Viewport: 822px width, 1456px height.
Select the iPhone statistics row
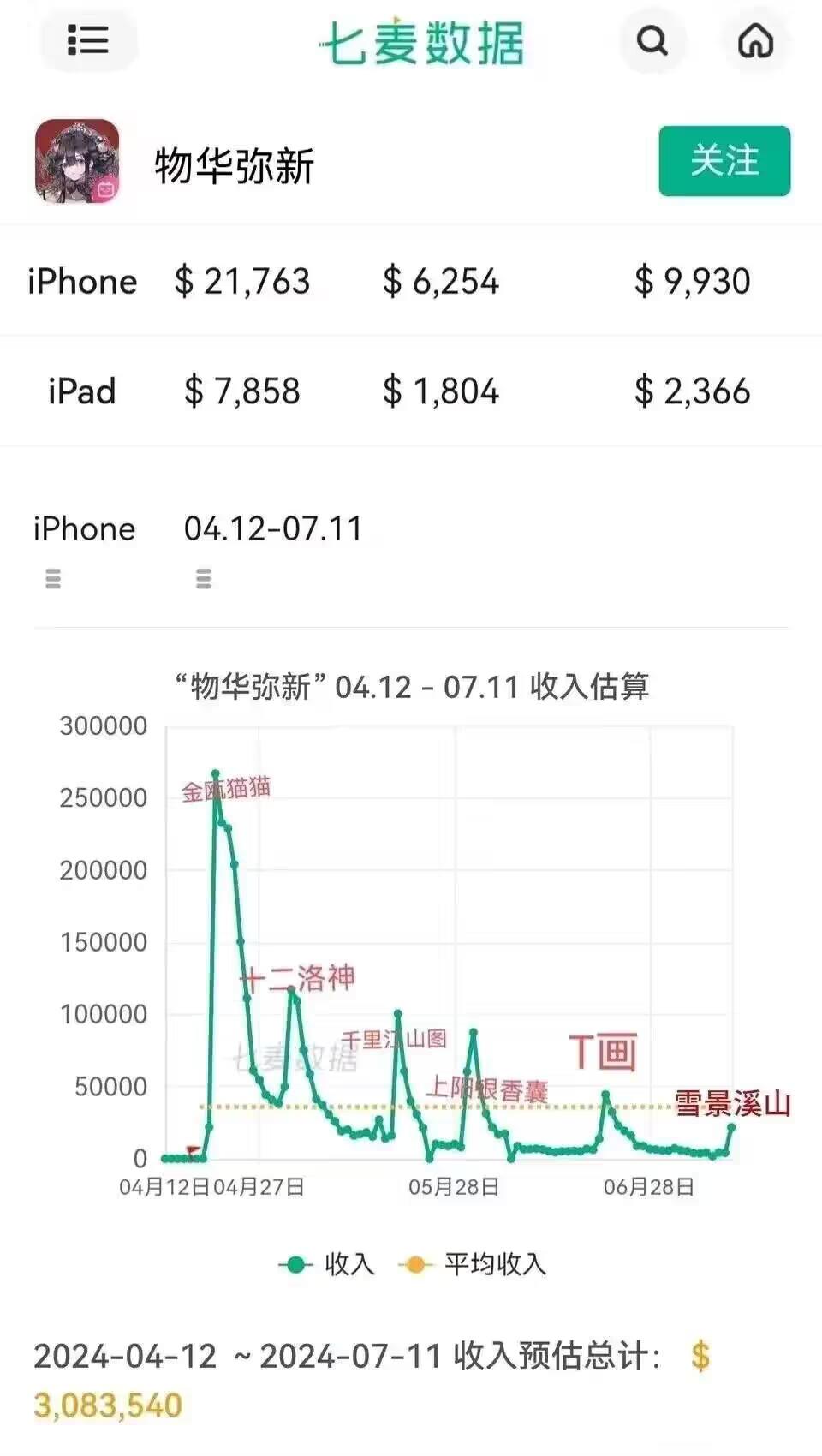pyautogui.click(x=82, y=281)
